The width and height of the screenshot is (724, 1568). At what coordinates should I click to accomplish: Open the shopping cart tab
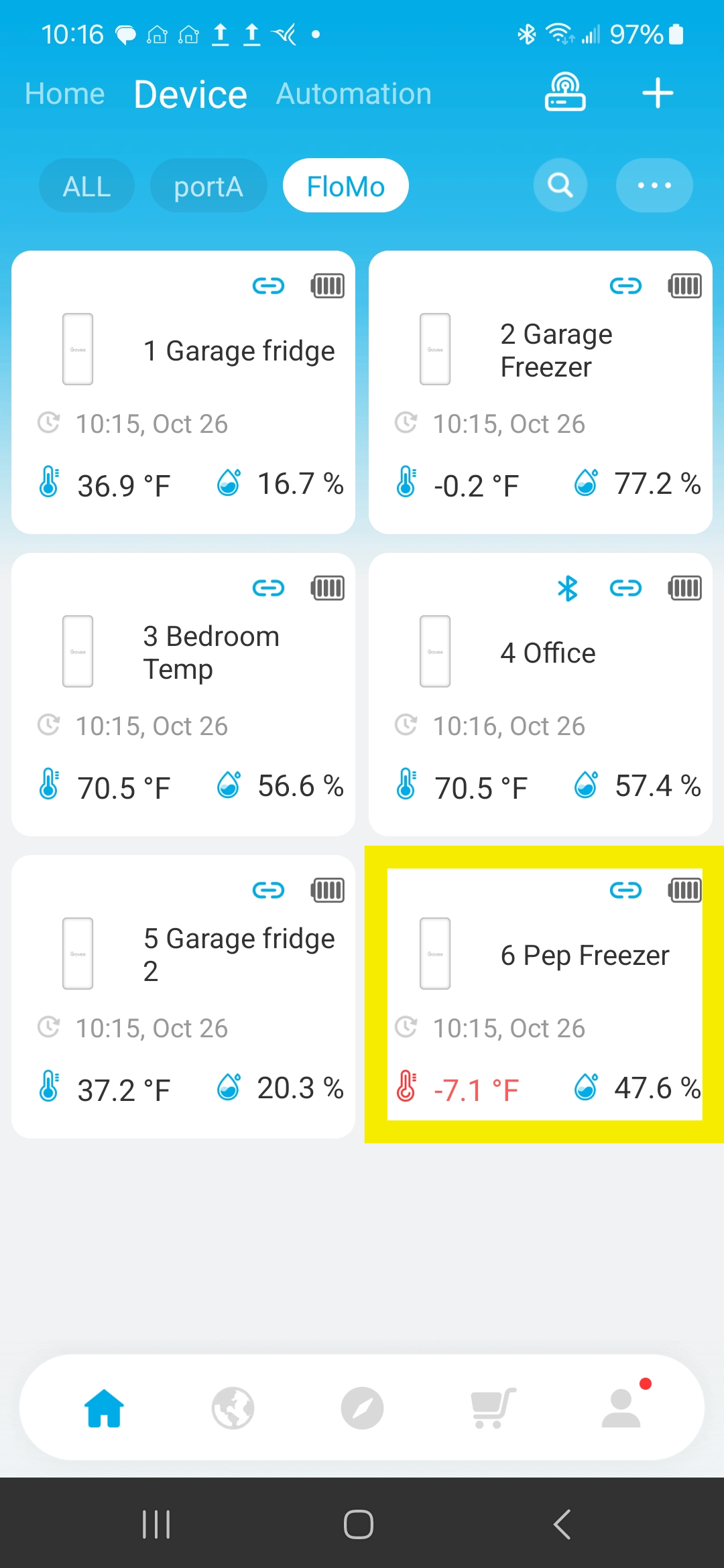tap(493, 1408)
